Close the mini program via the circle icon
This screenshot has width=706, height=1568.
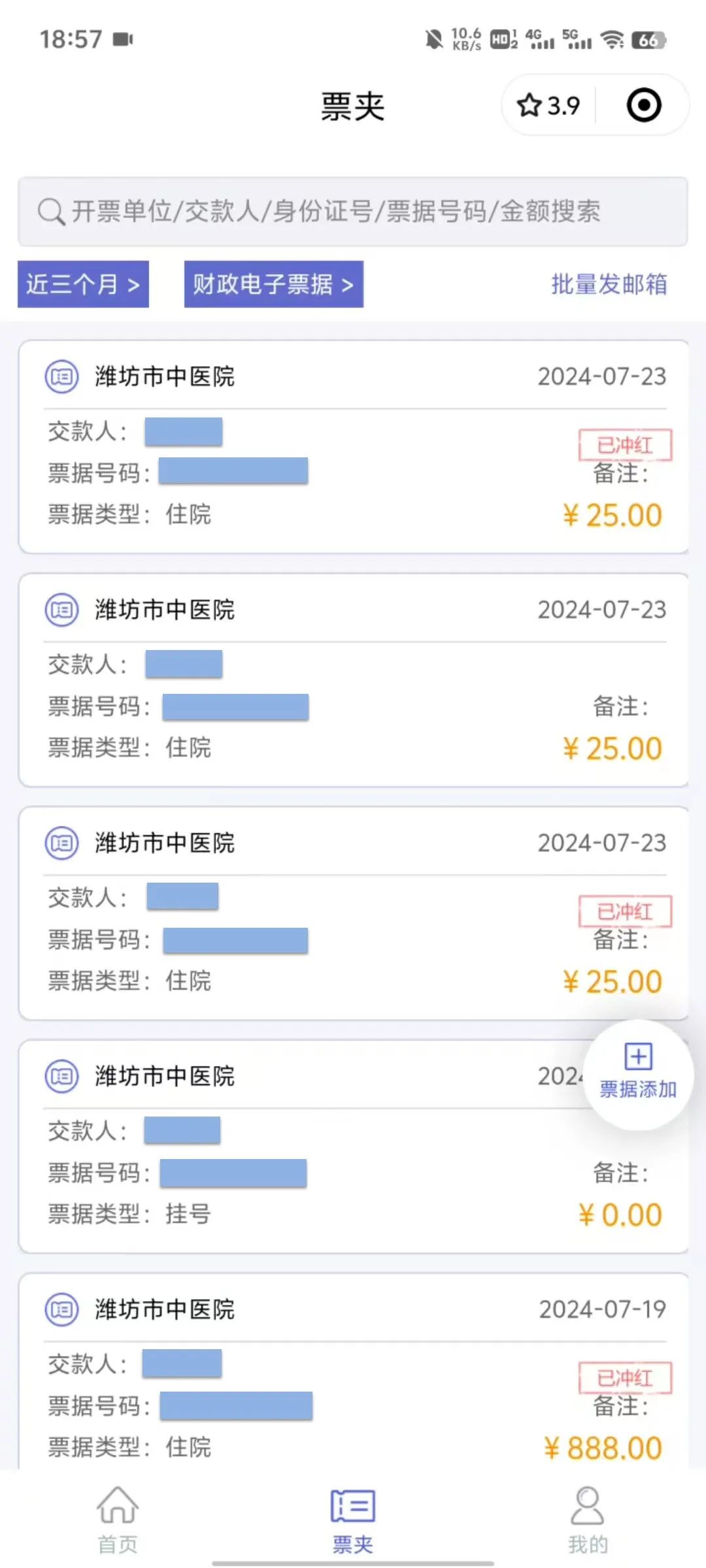pos(644,105)
